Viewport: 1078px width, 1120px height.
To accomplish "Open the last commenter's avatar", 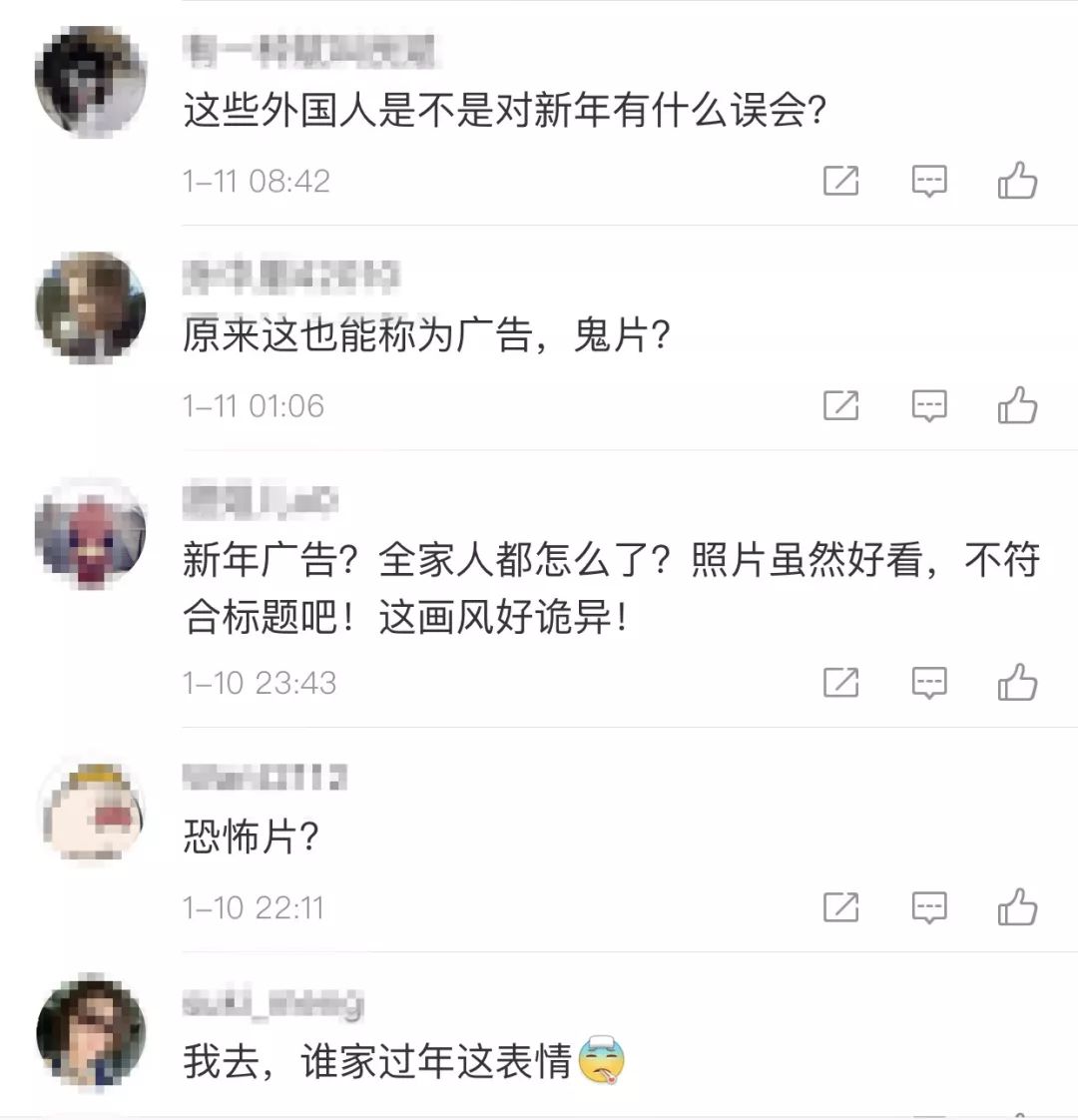I will coord(90,1030).
